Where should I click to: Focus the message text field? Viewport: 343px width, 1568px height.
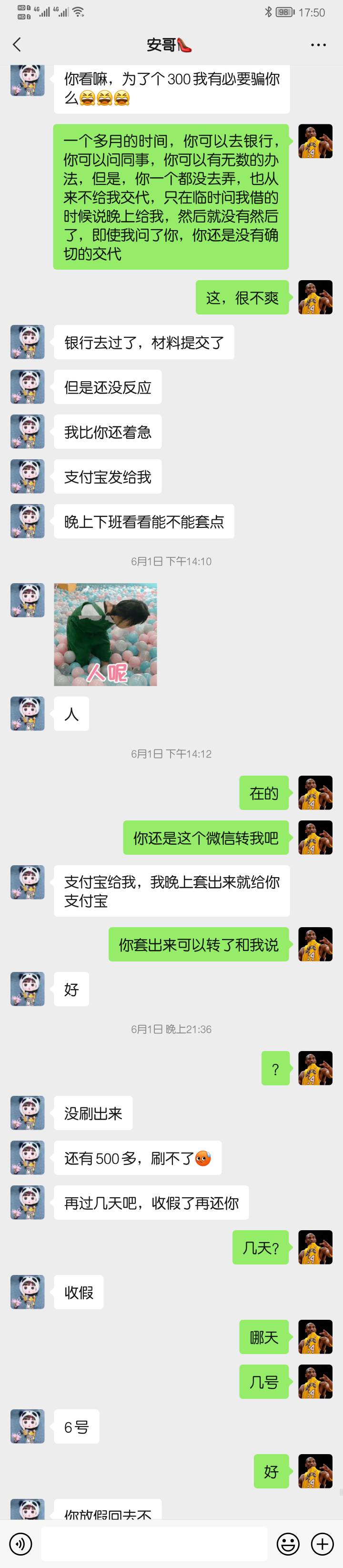click(154, 1543)
